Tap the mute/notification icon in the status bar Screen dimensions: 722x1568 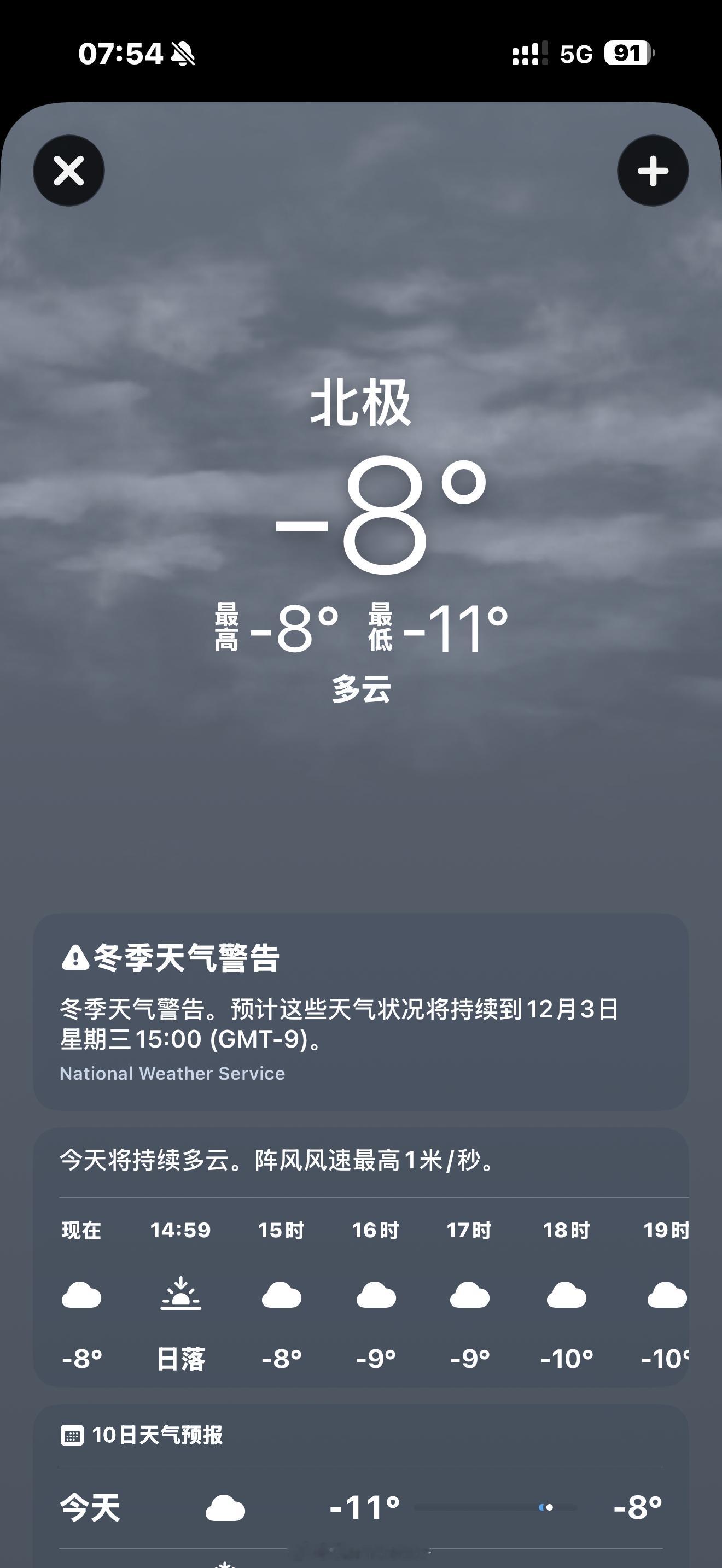182,55
